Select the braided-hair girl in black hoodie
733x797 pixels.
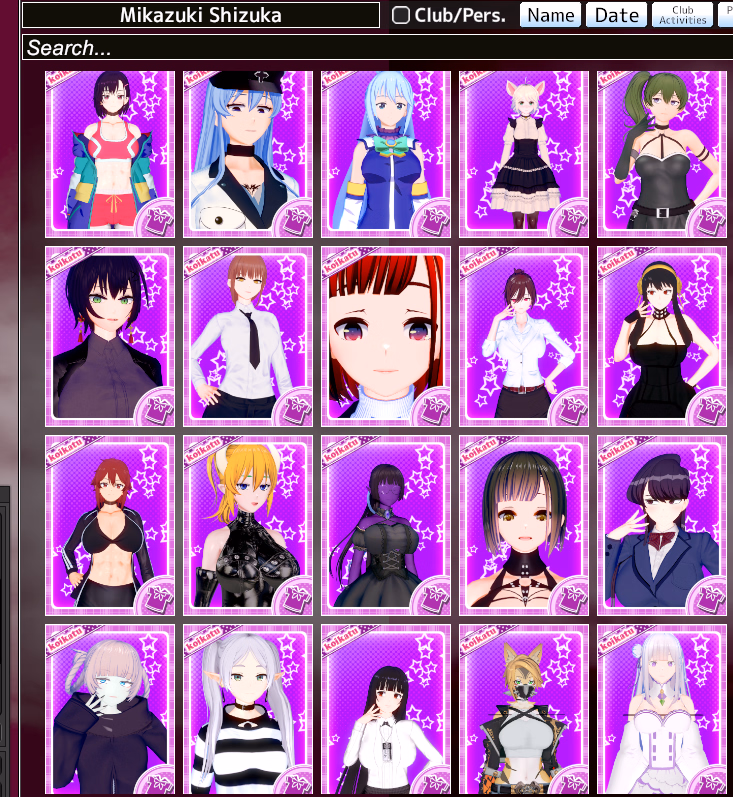pyautogui.click(x=109, y=710)
